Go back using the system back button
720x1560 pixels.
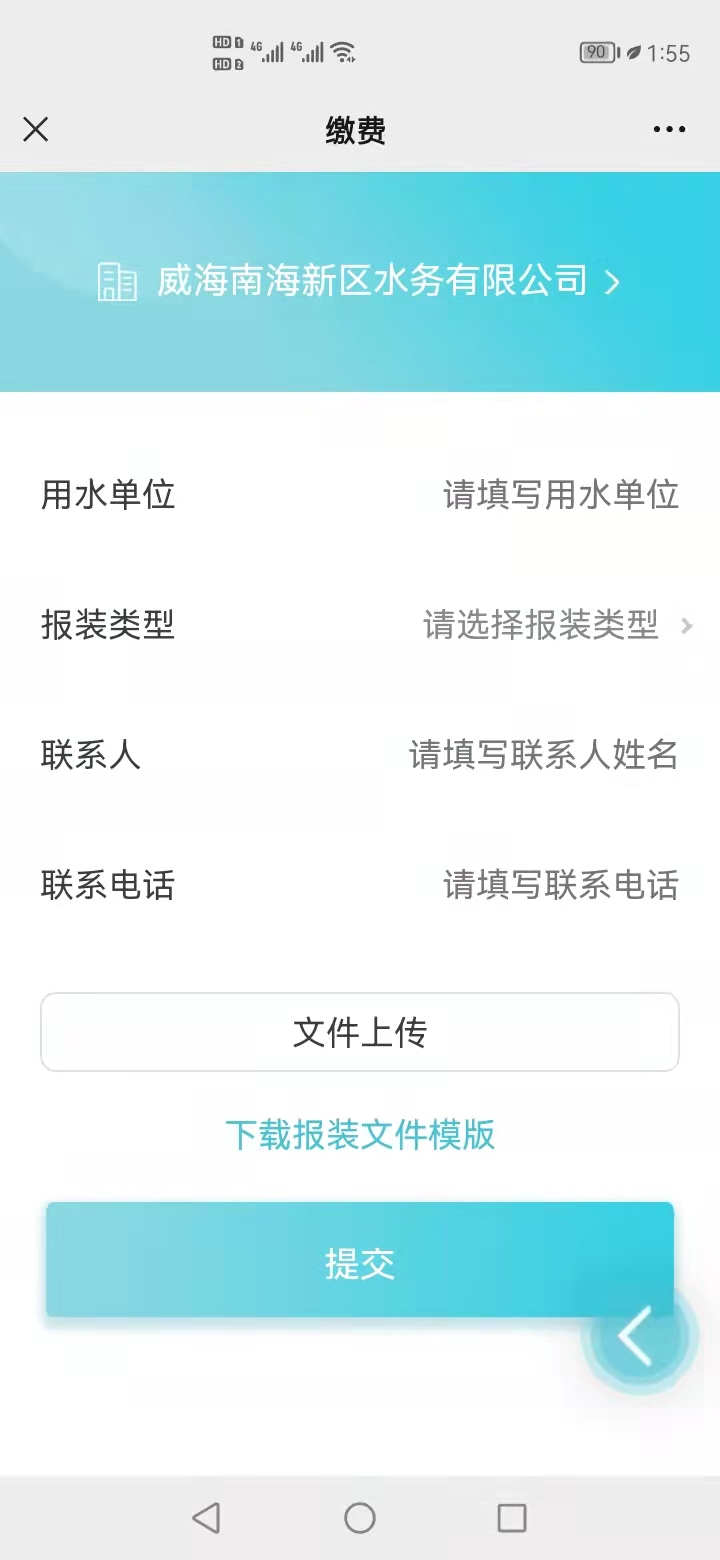click(206, 1518)
